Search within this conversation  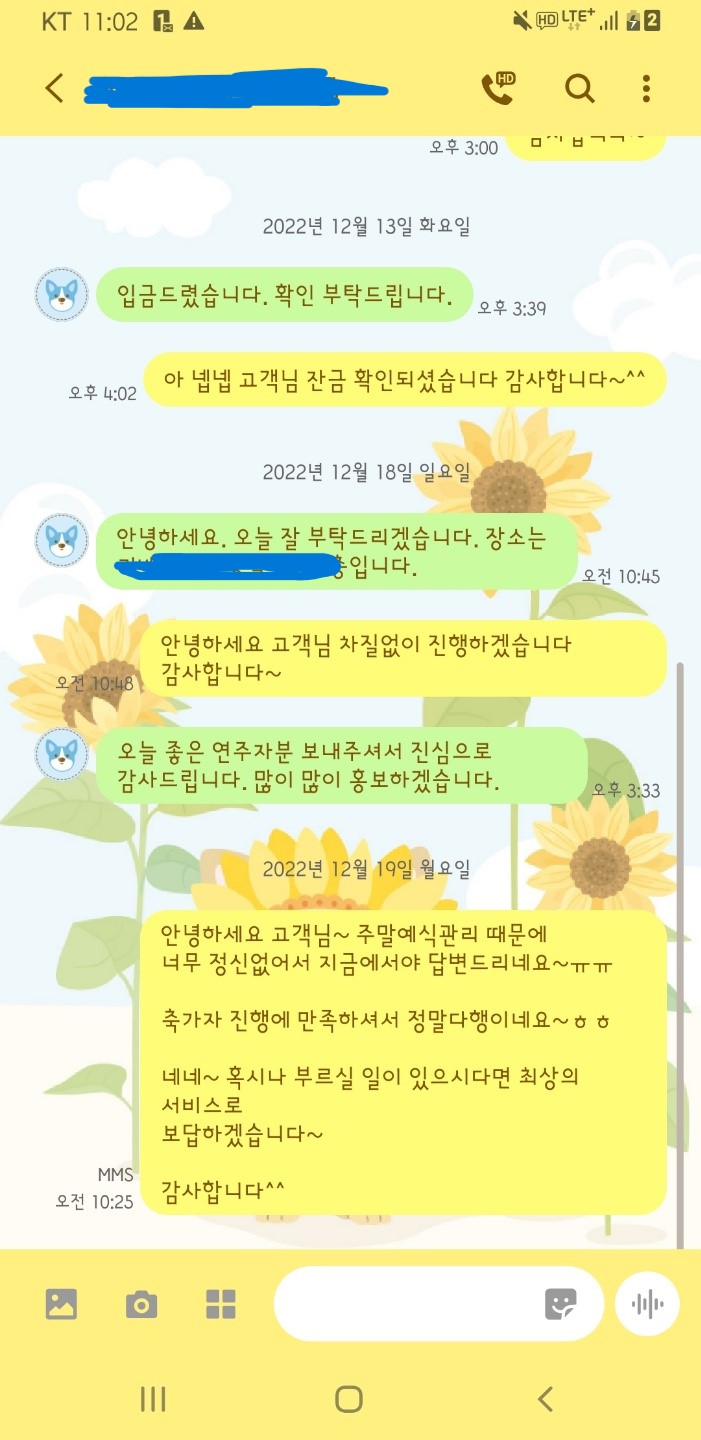(x=579, y=88)
